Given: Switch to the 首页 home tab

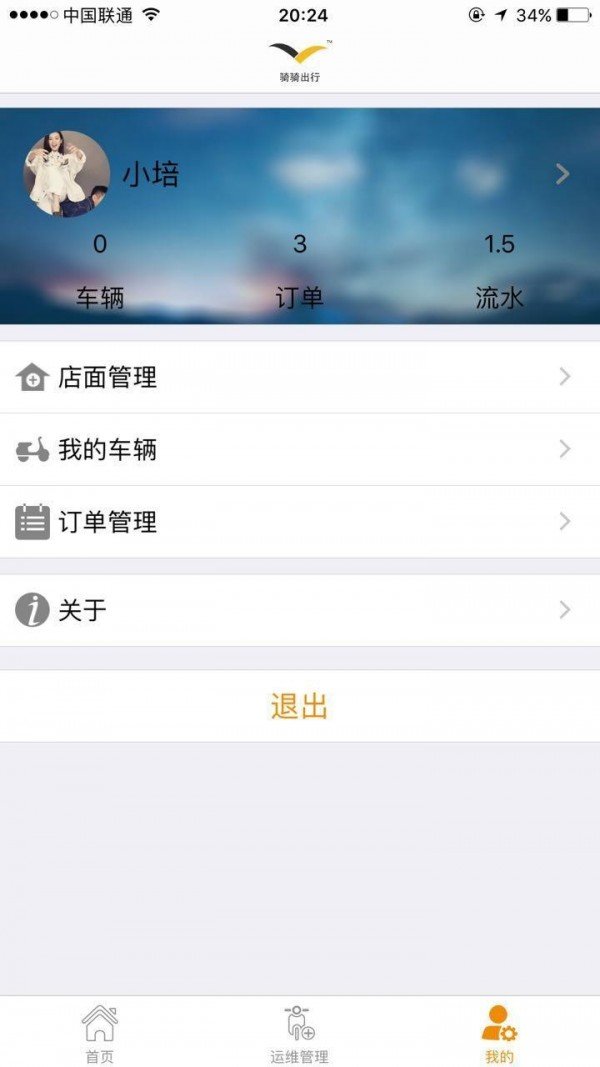Looking at the screenshot, I should 99,1034.
